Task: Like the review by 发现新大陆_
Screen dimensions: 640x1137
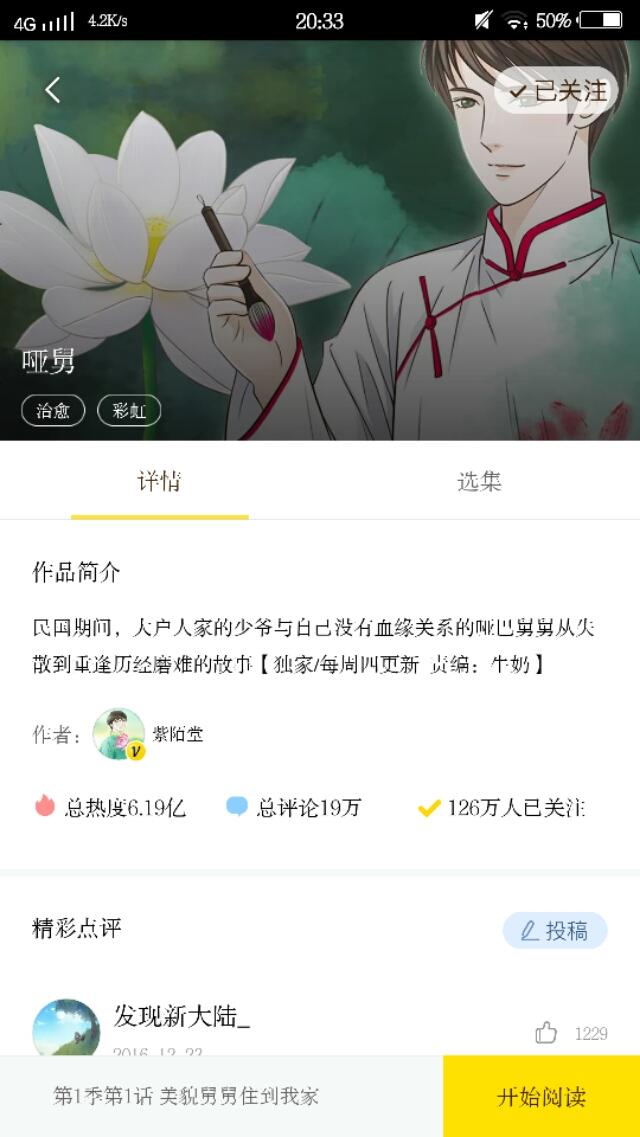Action: click(546, 1032)
